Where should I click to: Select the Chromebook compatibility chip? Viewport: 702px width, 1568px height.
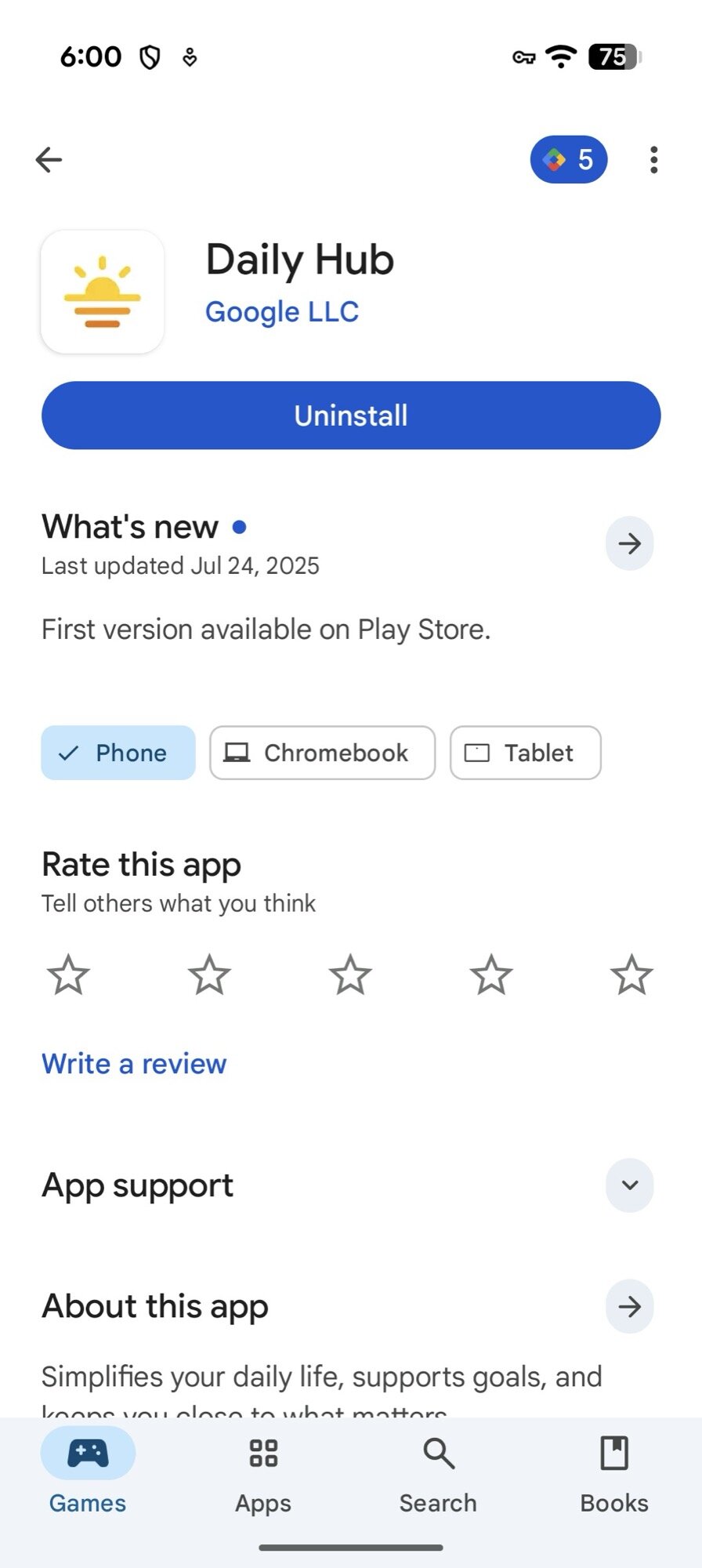tap(321, 753)
